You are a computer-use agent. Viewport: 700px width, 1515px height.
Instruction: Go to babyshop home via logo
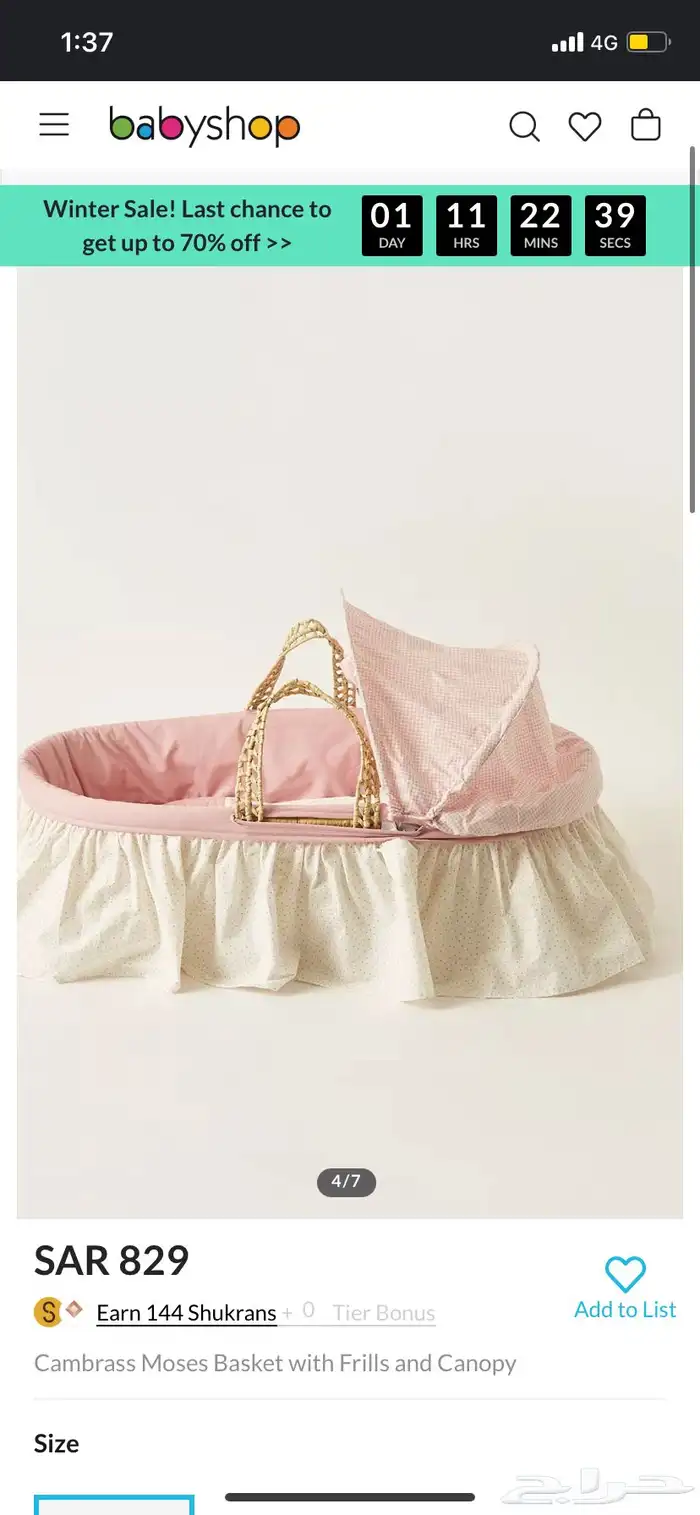click(x=204, y=126)
